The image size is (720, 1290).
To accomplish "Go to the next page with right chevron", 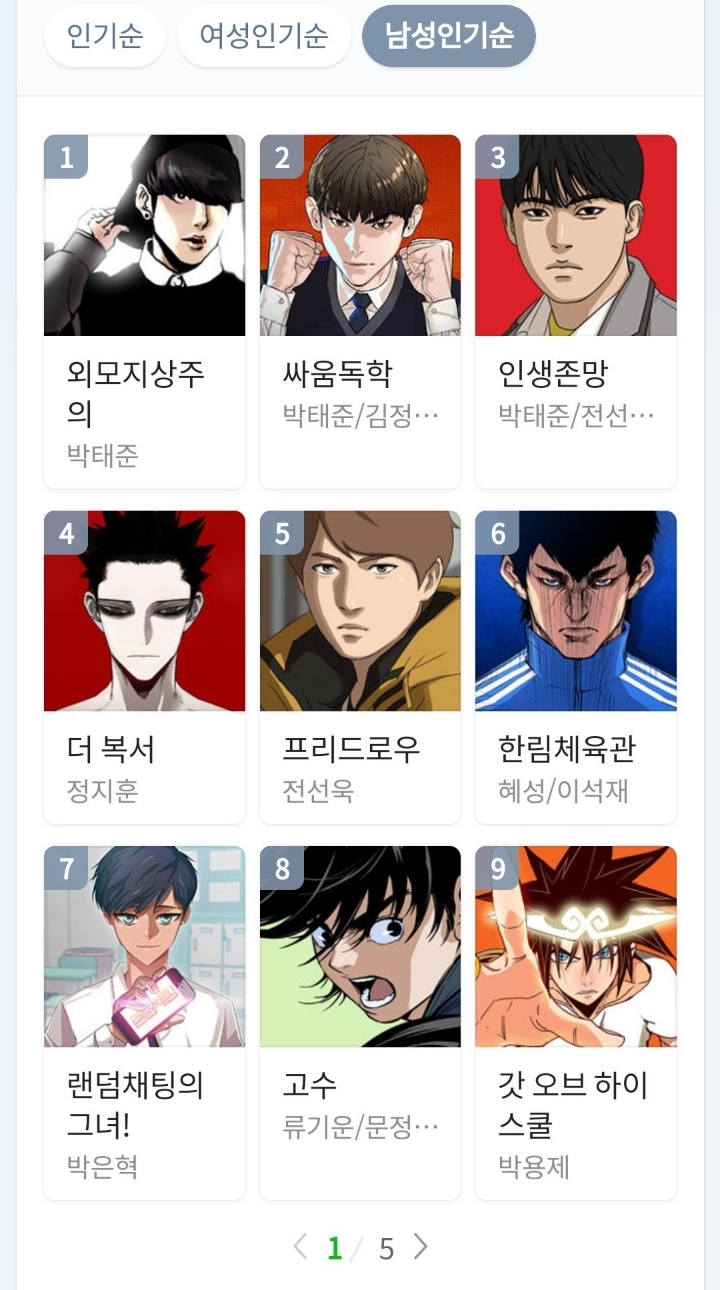I will click(419, 1246).
